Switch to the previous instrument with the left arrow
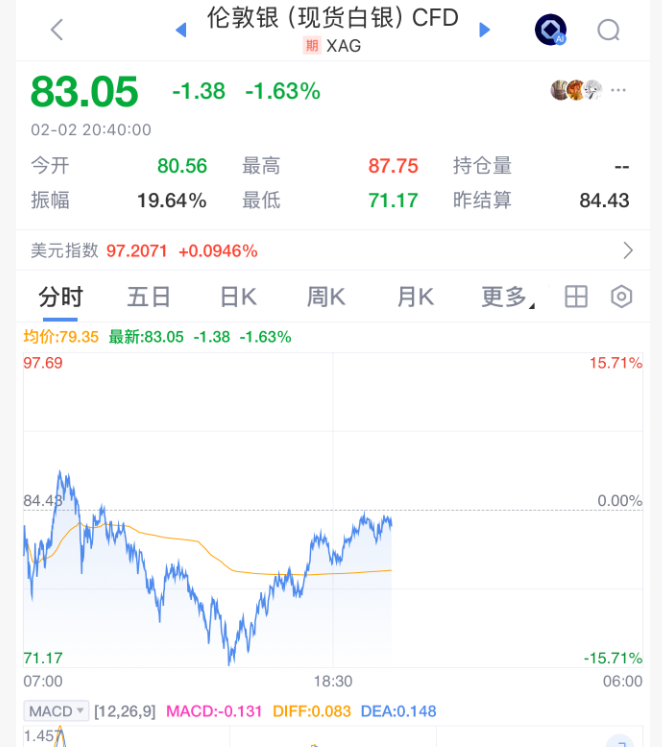This screenshot has width=662, height=747. (181, 30)
